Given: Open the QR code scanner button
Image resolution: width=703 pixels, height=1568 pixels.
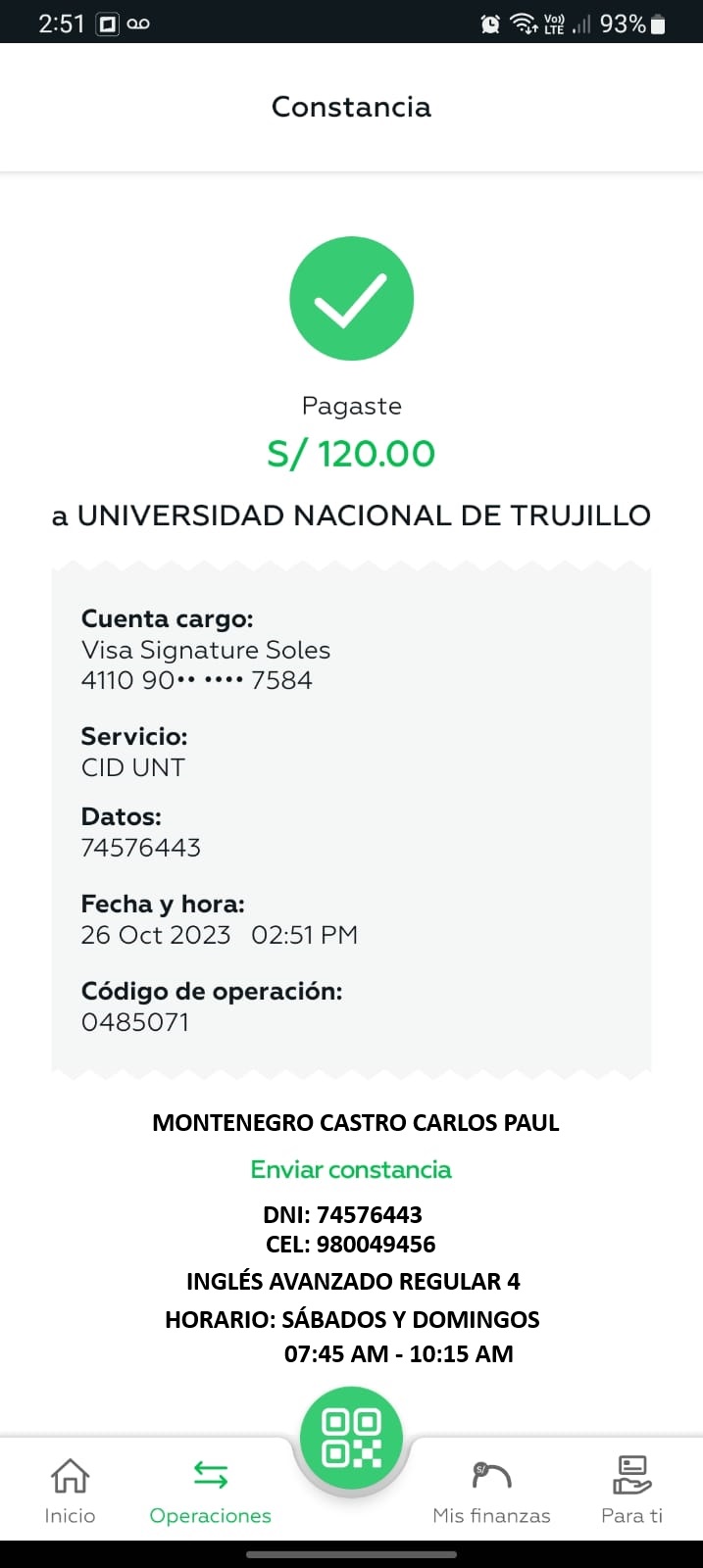Looking at the screenshot, I should point(351,1438).
